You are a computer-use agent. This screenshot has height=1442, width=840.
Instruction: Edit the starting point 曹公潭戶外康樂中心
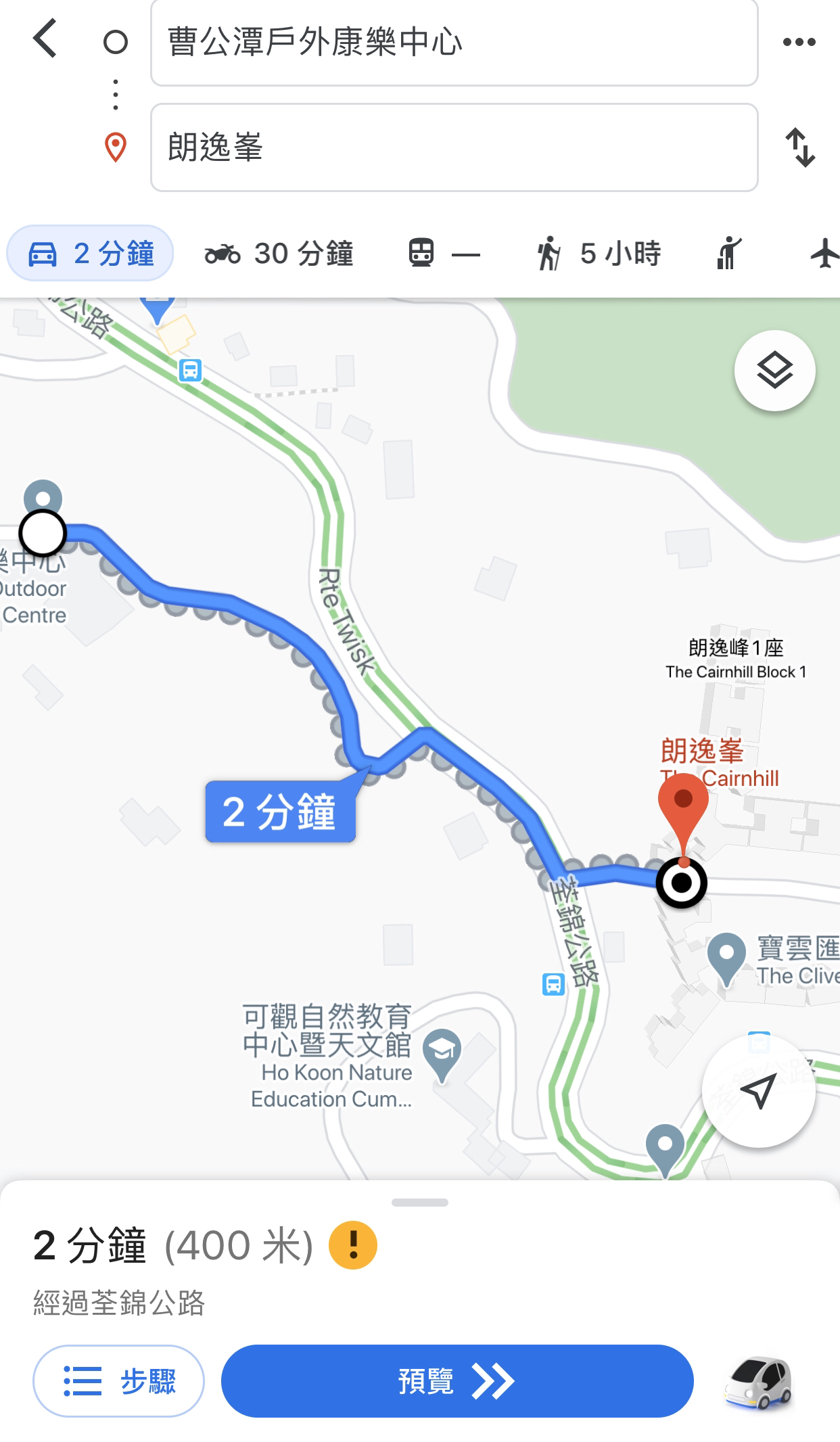tap(454, 43)
